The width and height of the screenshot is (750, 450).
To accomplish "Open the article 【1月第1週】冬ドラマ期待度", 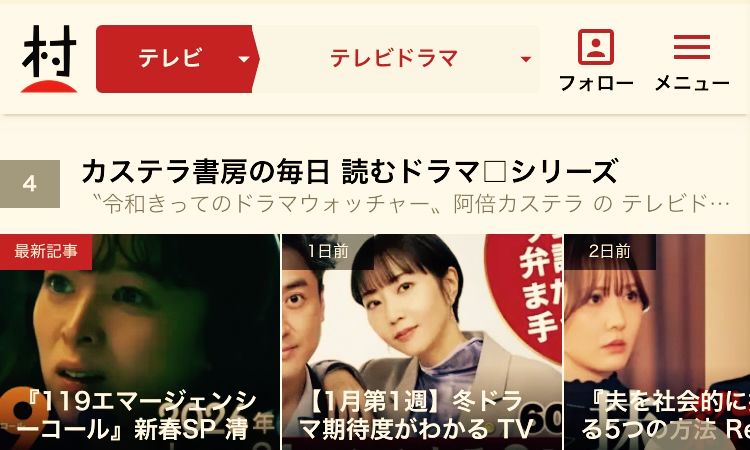I will (422, 342).
